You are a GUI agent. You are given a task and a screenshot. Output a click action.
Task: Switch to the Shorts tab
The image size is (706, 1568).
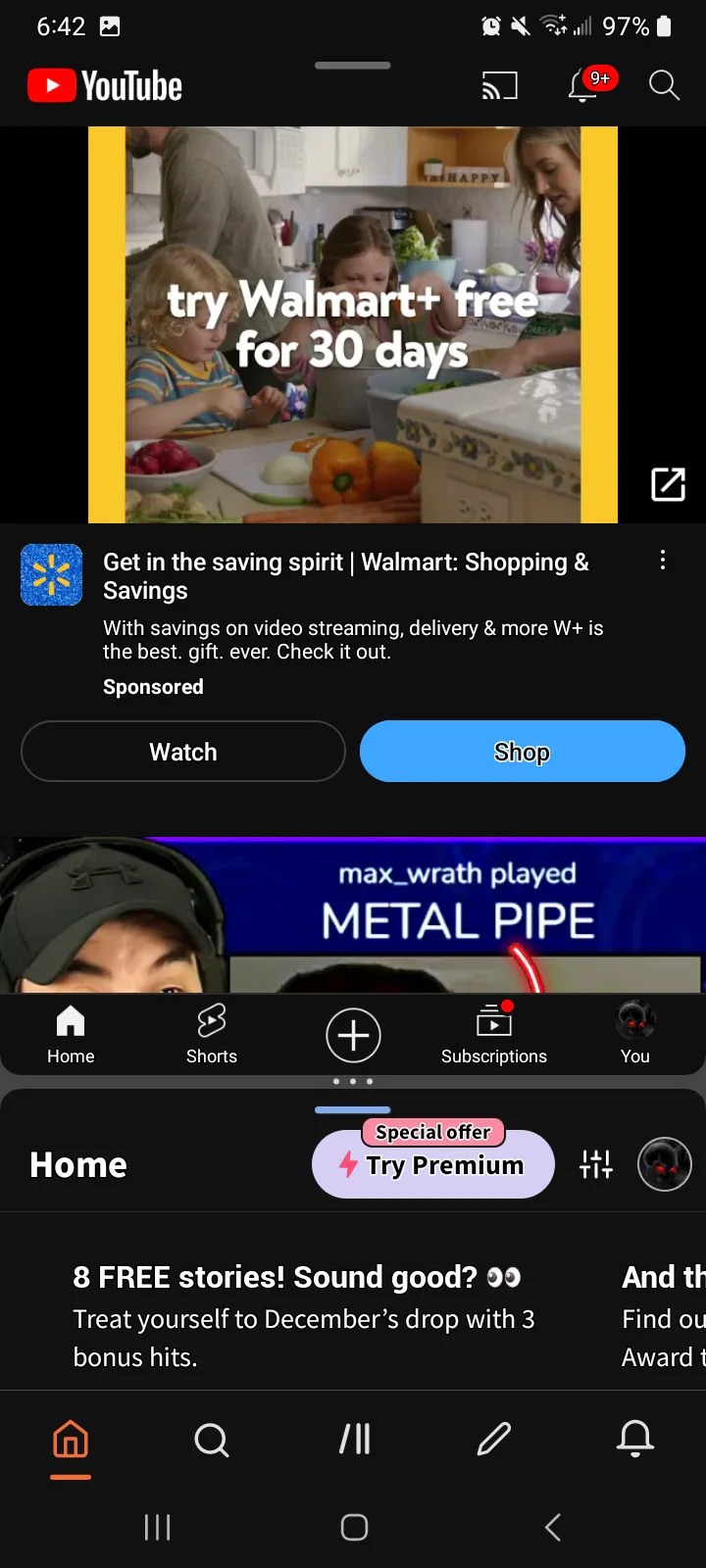tap(212, 1034)
